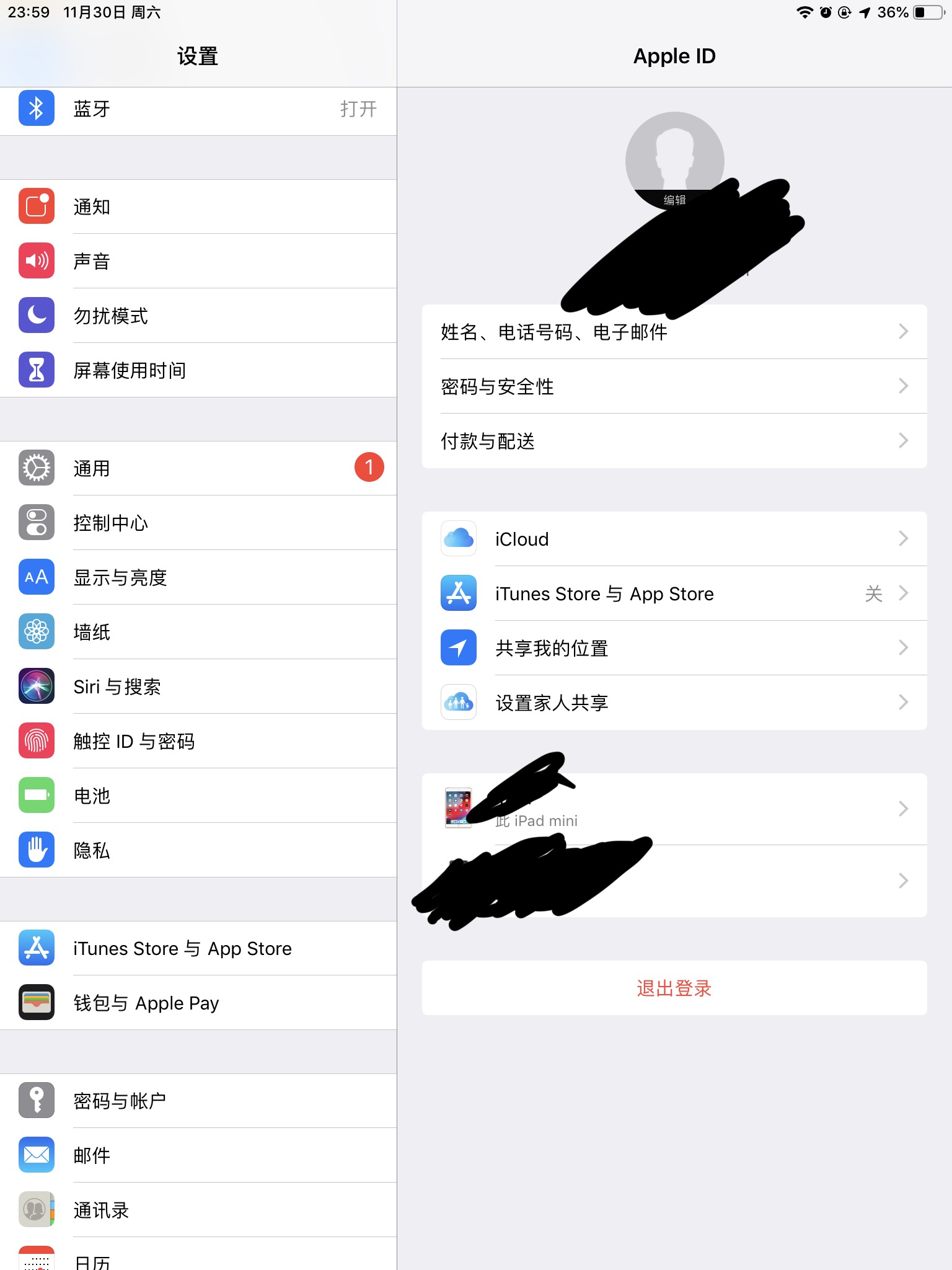This screenshot has height=1270, width=952.
Task: Open 姓名、电话号码、电子邮件
Action: click(674, 332)
